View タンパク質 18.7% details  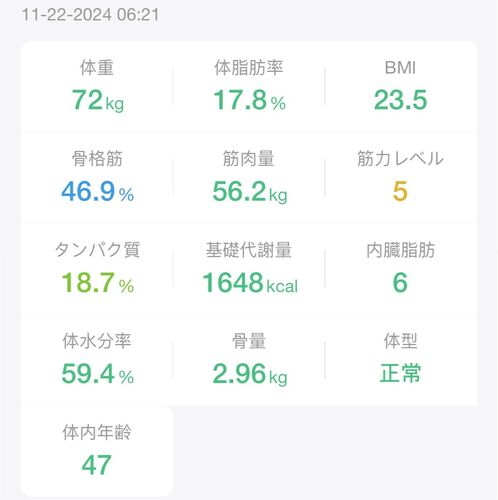click(97, 269)
